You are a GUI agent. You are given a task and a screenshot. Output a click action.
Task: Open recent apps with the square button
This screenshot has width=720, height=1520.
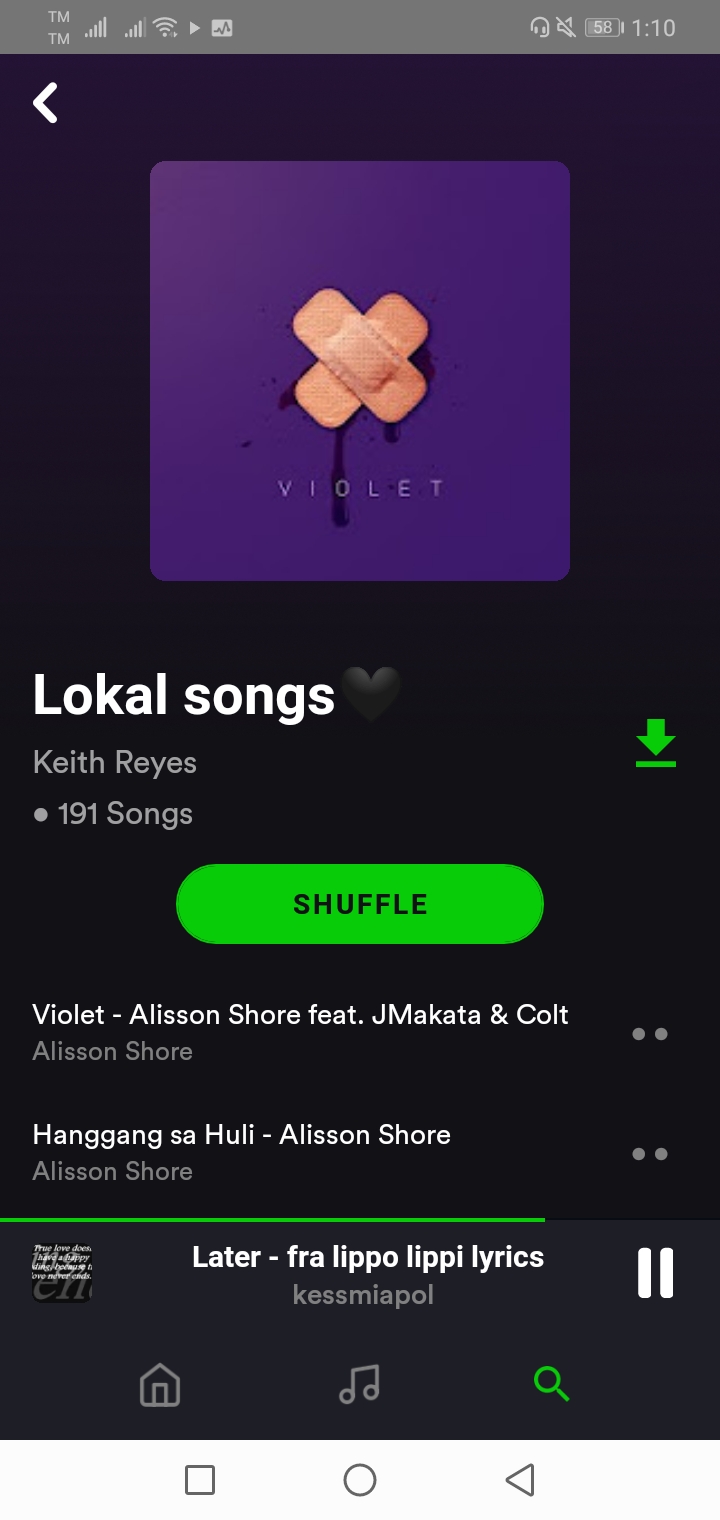click(200, 1480)
